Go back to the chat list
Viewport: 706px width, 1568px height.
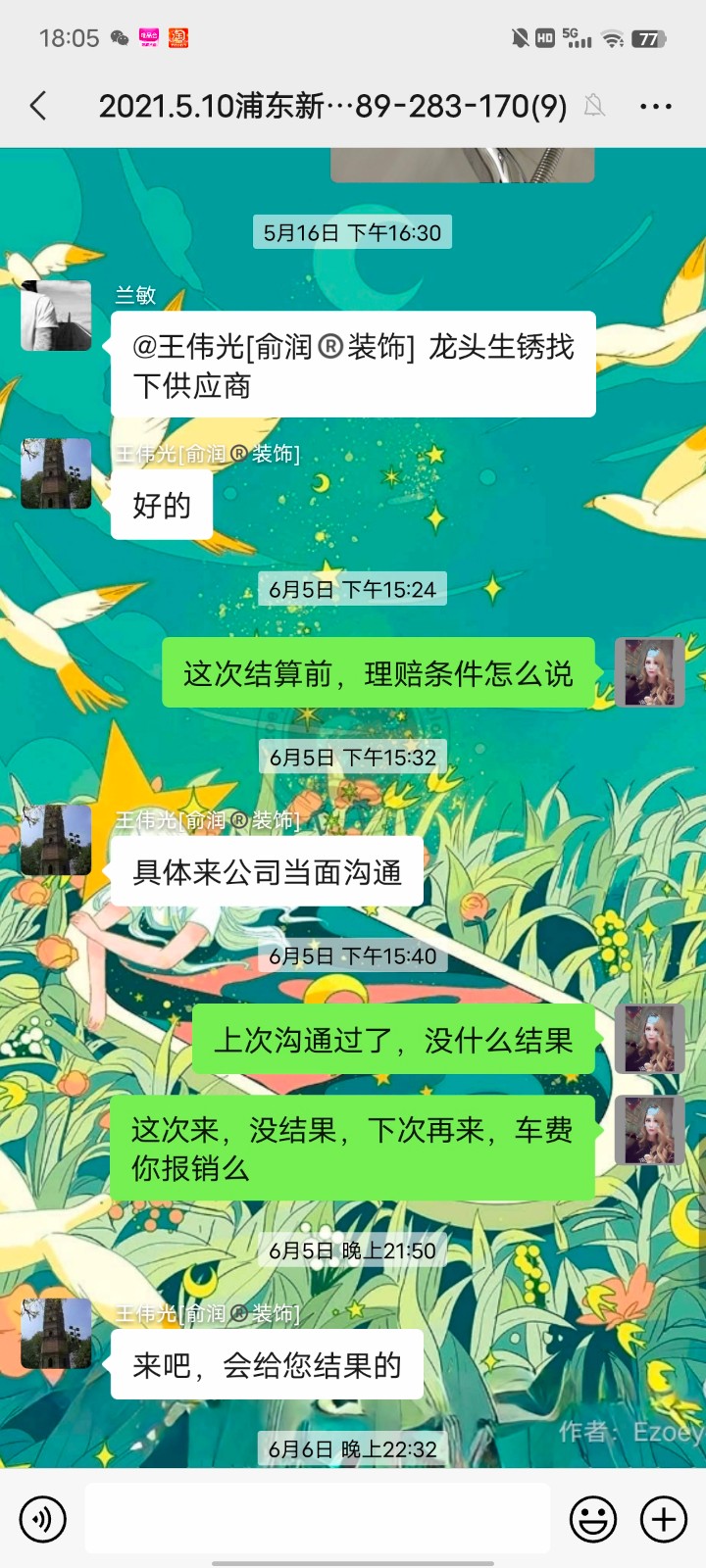click(39, 106)
